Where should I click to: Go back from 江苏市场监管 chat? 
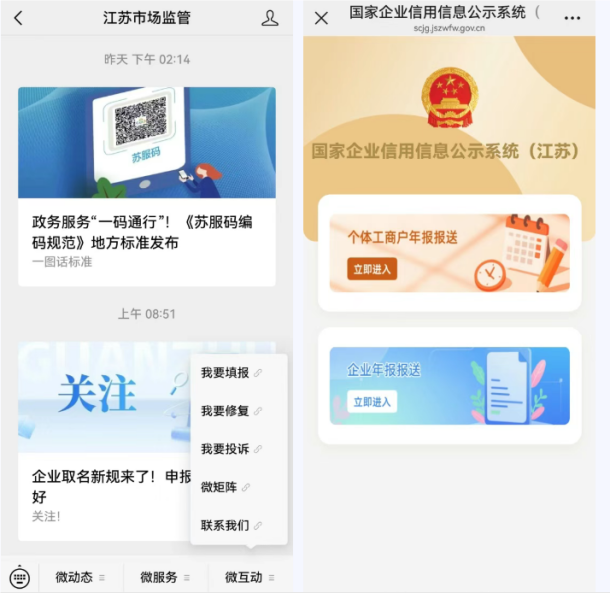[18, 18]
